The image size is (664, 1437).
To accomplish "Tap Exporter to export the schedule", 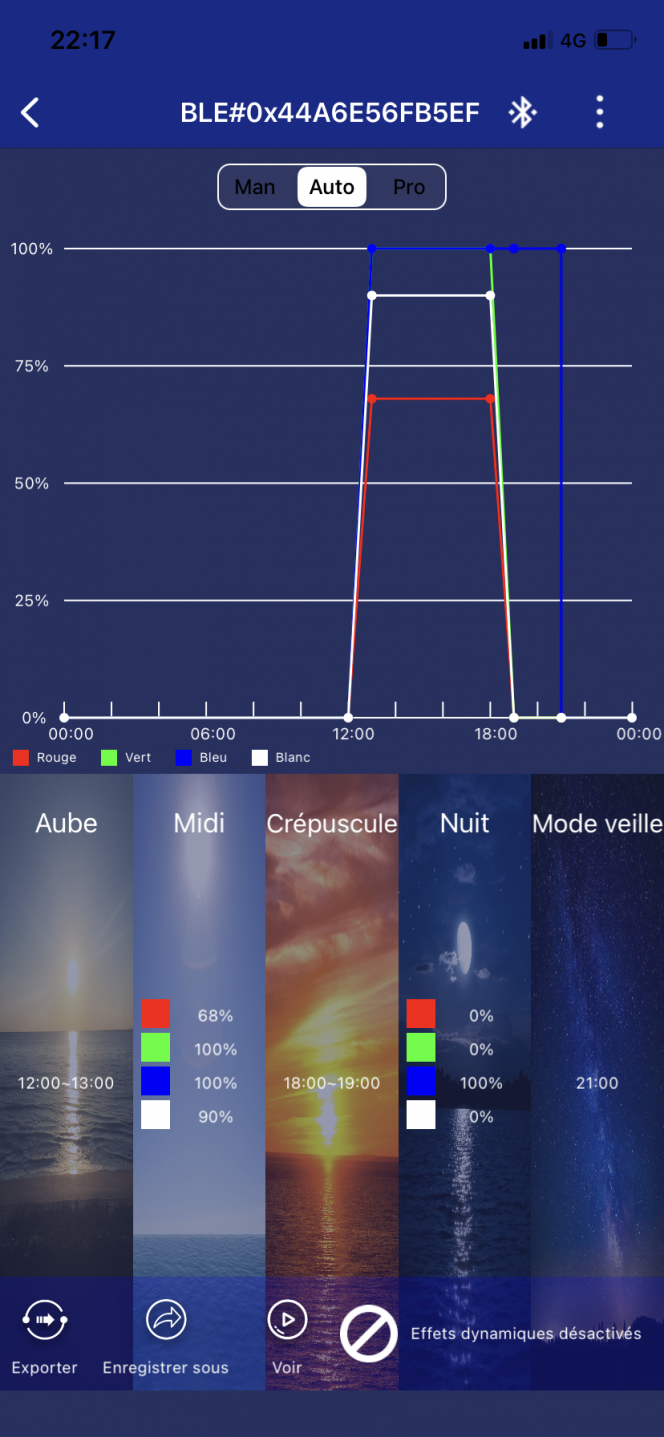I will [x=44, y=1335].
